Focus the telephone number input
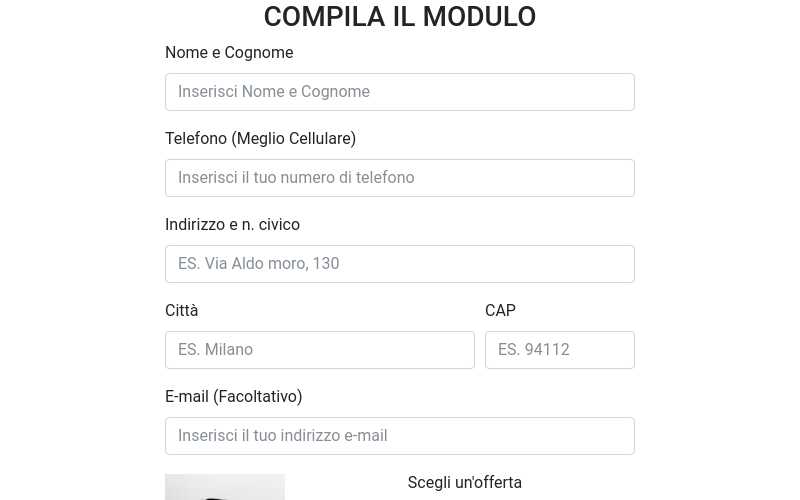The image size is (800, 500). click(x=399, y=178)
